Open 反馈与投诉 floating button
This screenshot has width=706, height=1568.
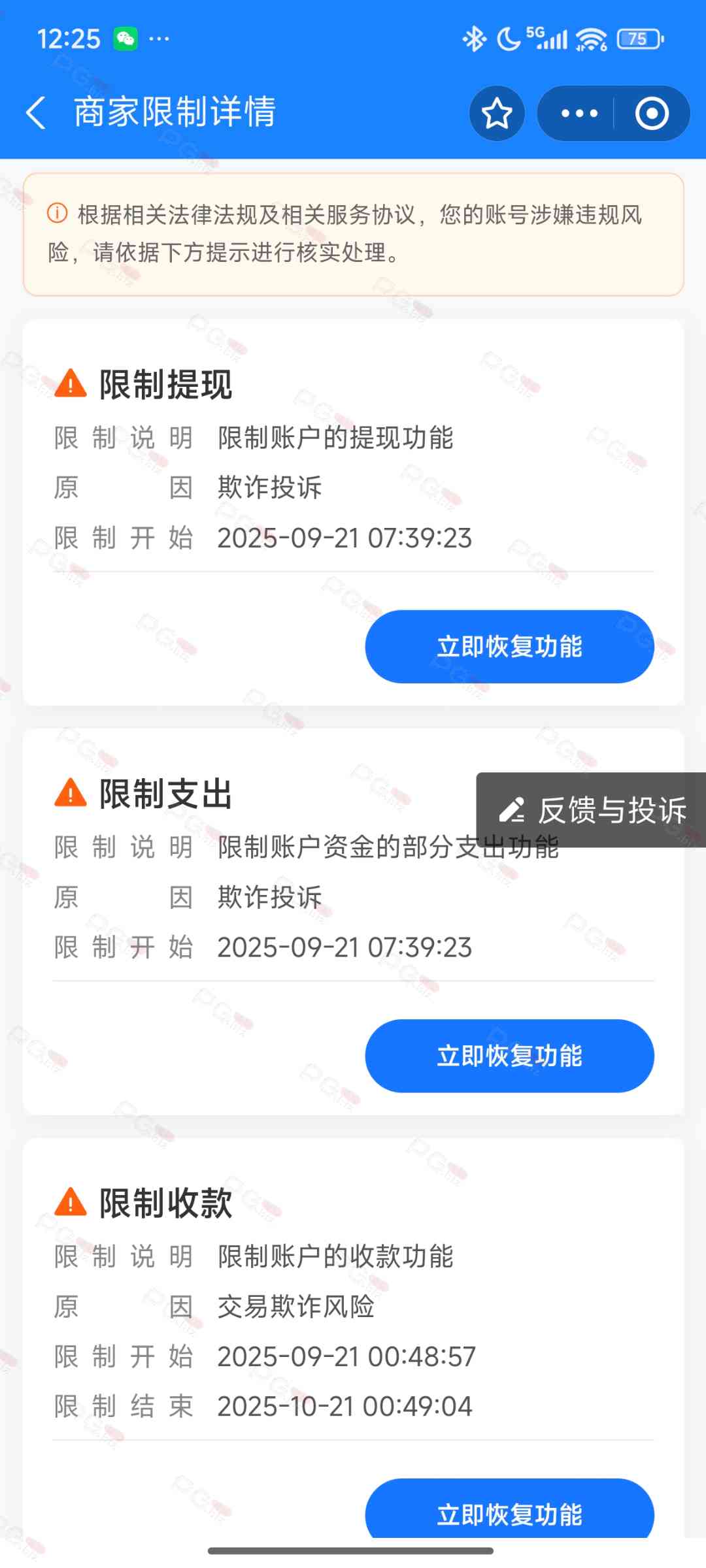(592, 810)
